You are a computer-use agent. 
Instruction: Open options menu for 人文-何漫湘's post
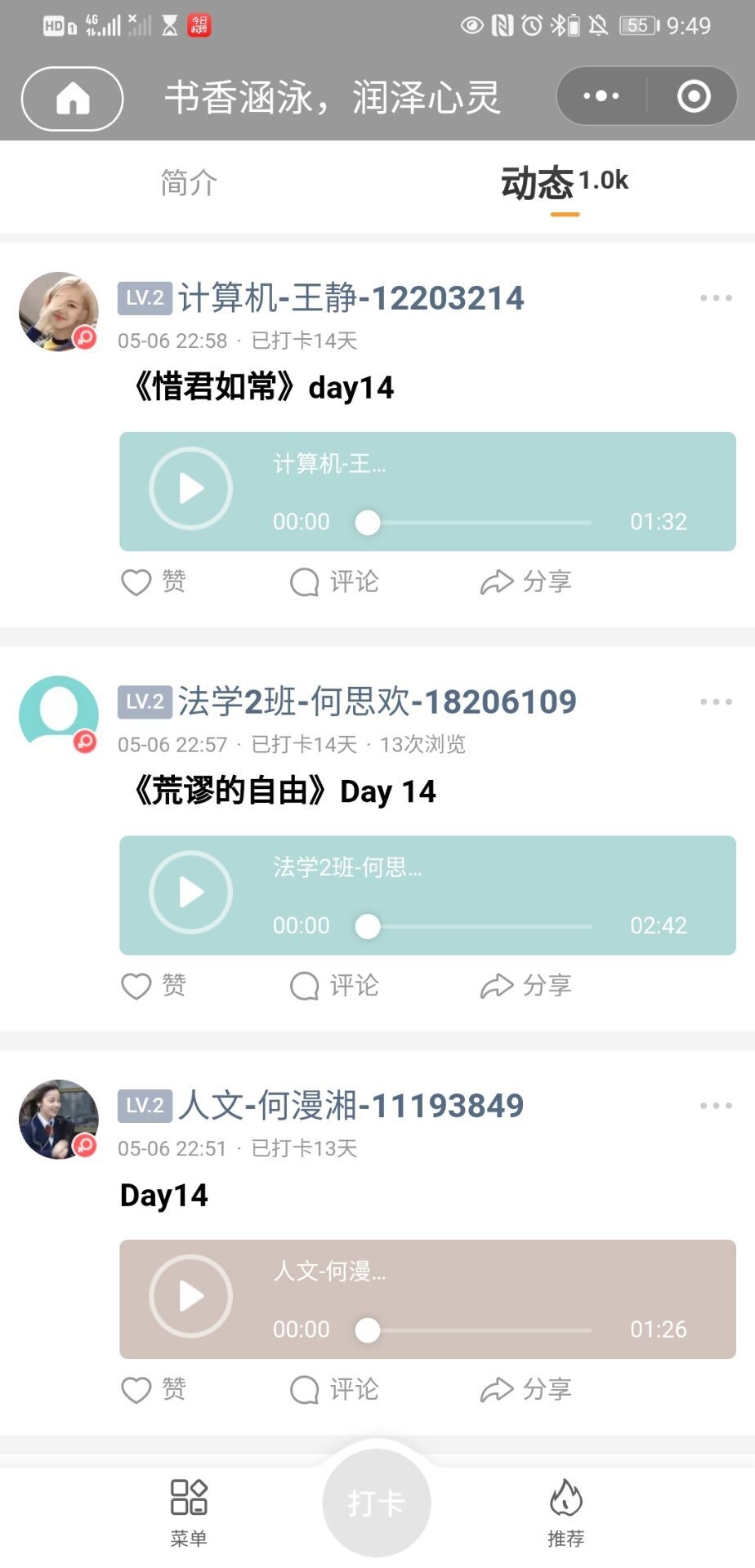pos(716,1106)
